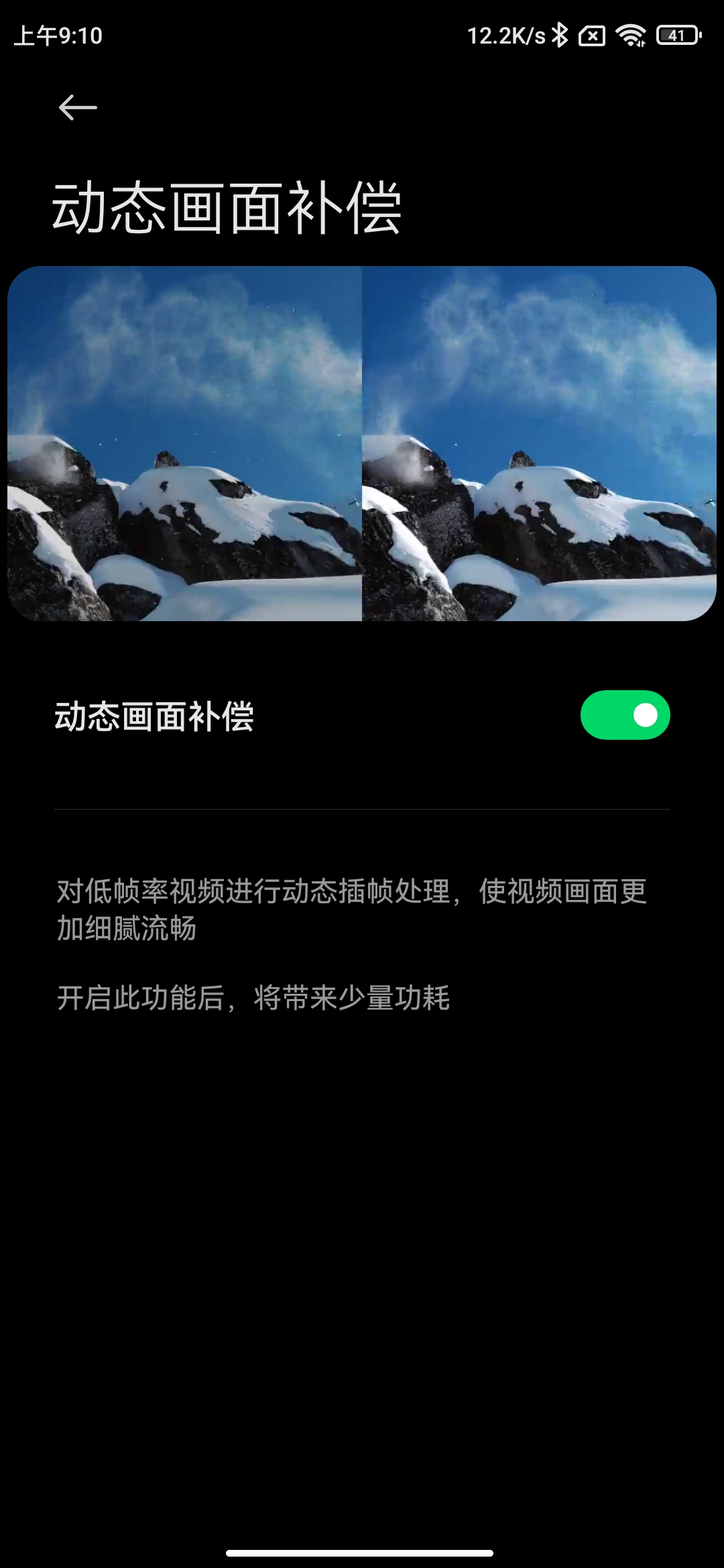Turn off the 动态画面补偿 switch

coord(625,715)
